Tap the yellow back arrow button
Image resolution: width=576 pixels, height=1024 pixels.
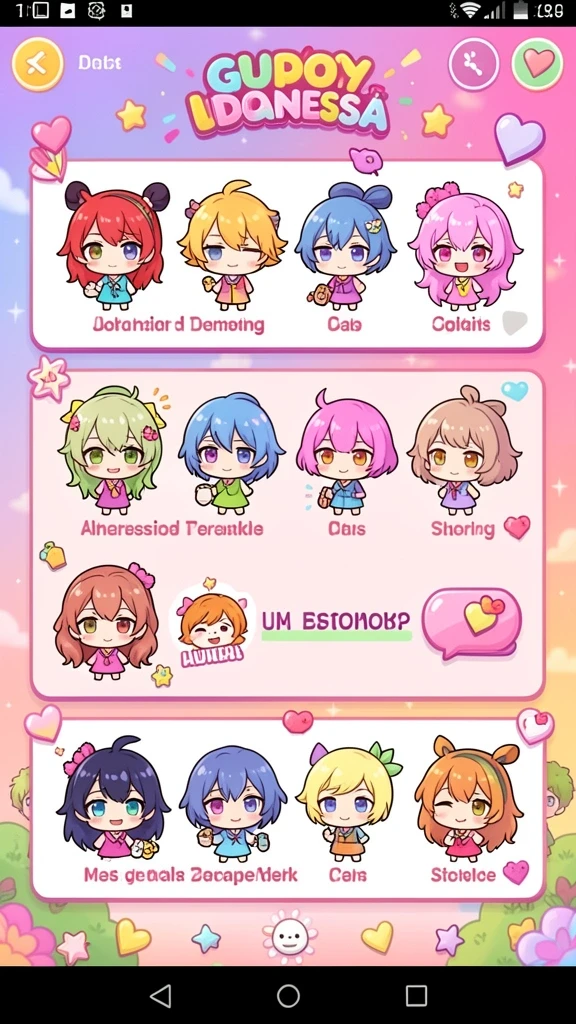pos(38,63)
